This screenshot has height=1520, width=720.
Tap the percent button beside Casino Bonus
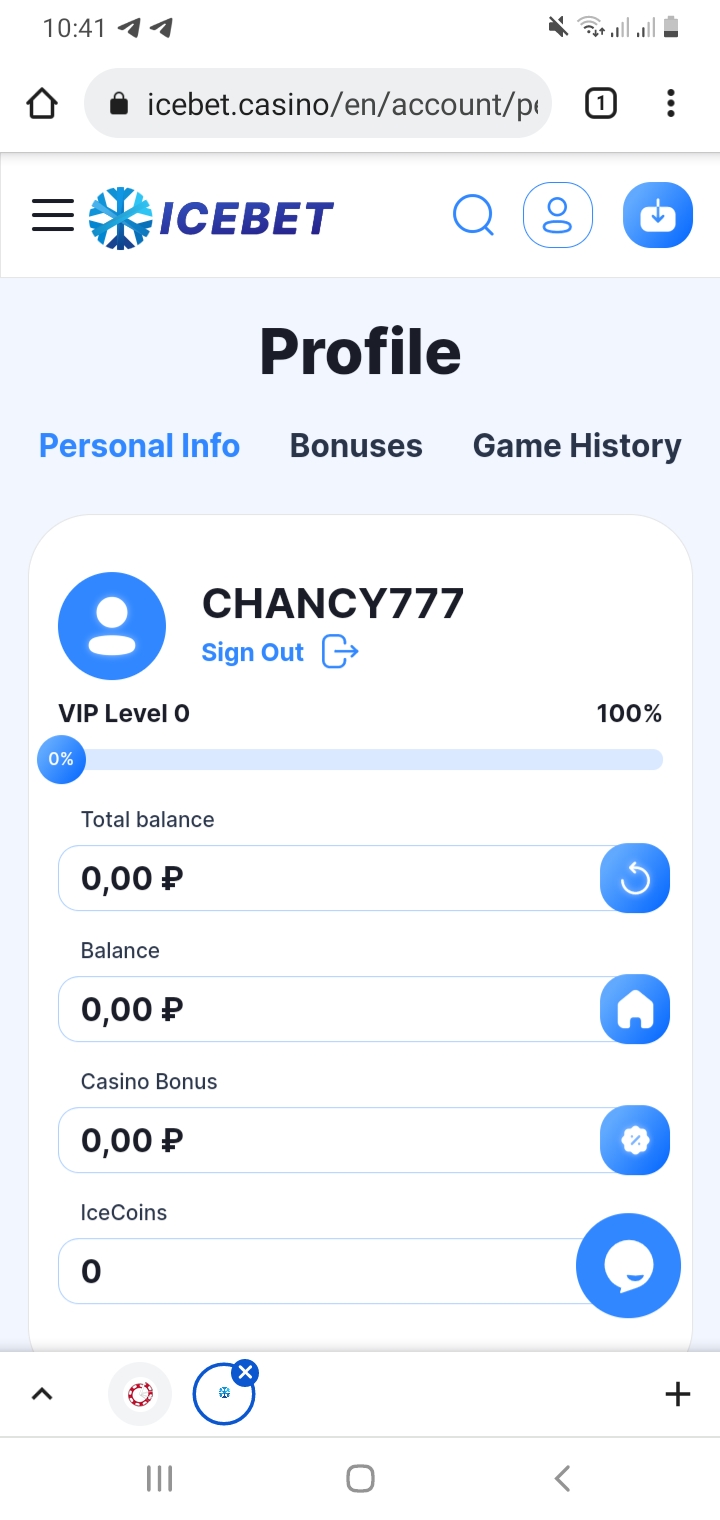coord(634,1140)
